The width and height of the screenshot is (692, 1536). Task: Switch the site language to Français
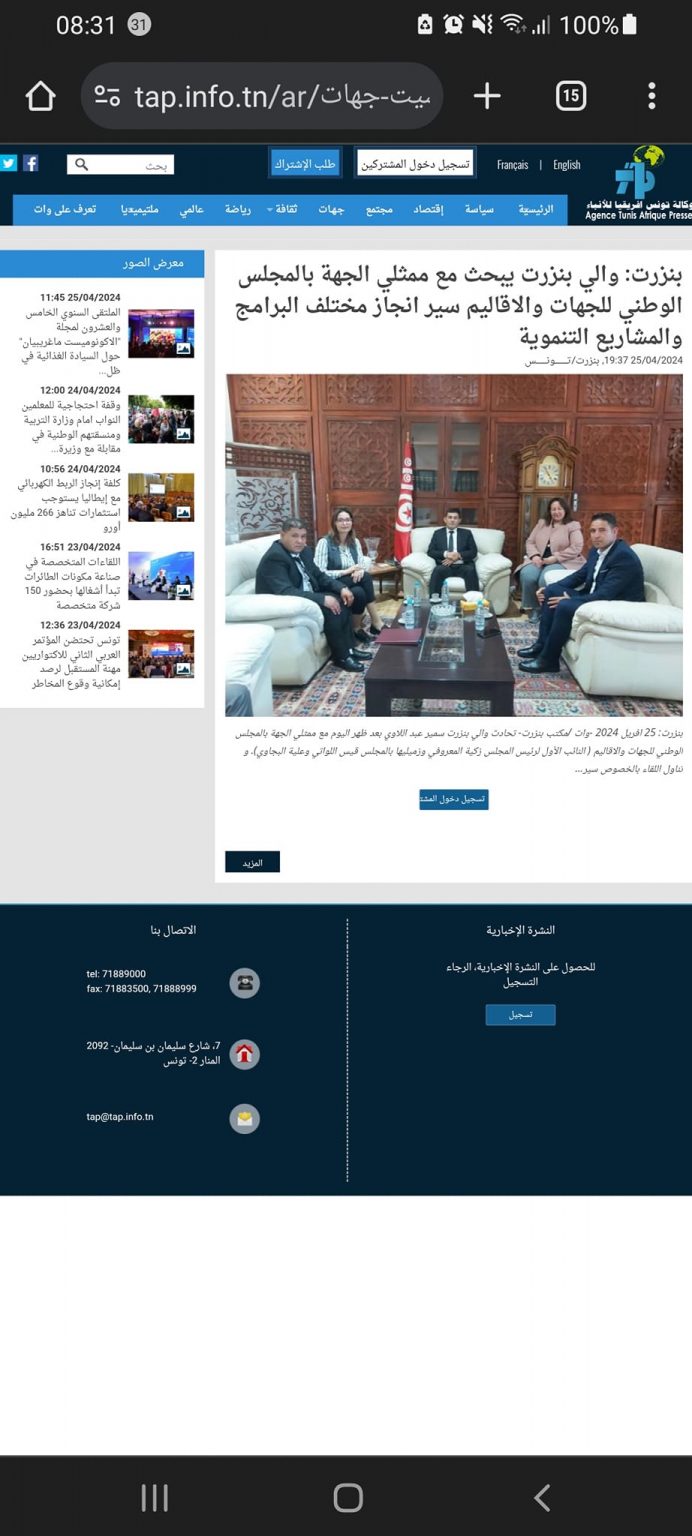[x=512, y=165]
